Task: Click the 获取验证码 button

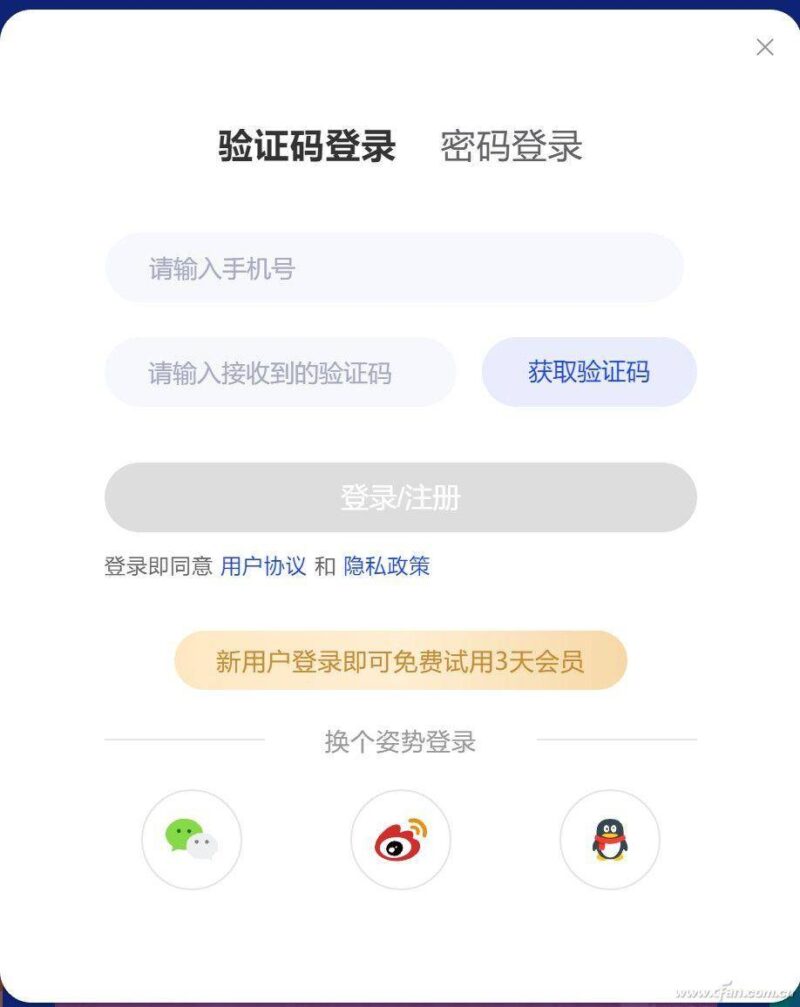Action: [x=589, y=371]
